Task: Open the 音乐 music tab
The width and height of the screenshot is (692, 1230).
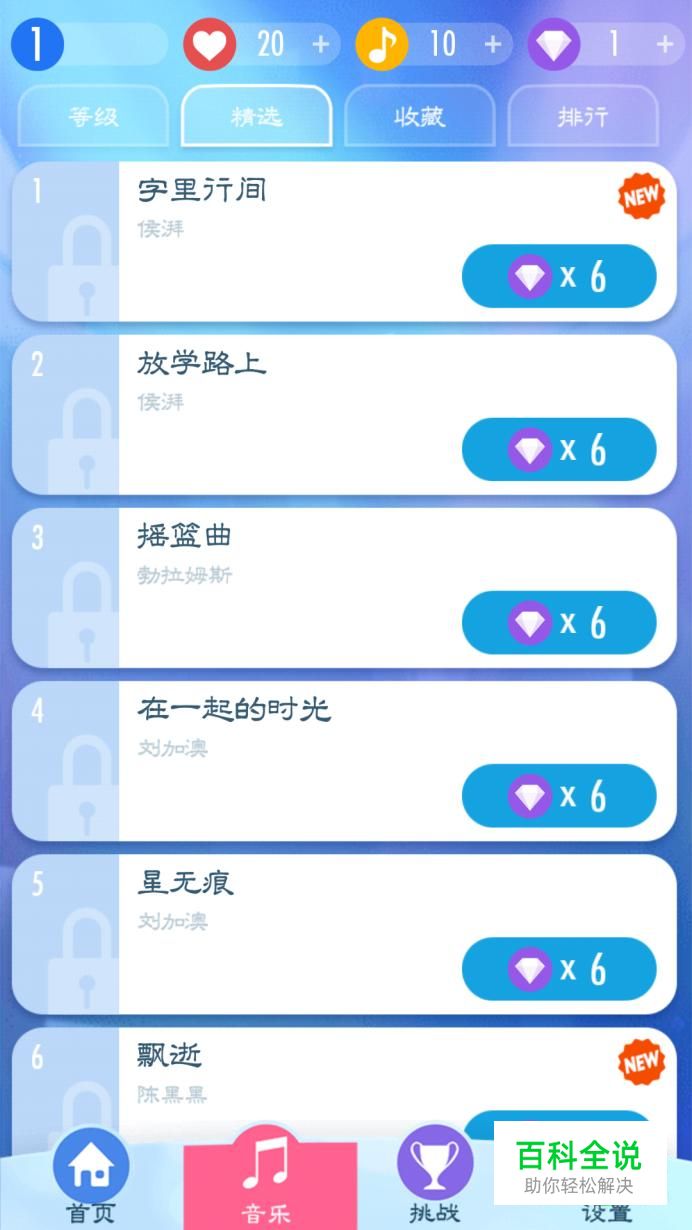Action: click(x=270, y=1178)
